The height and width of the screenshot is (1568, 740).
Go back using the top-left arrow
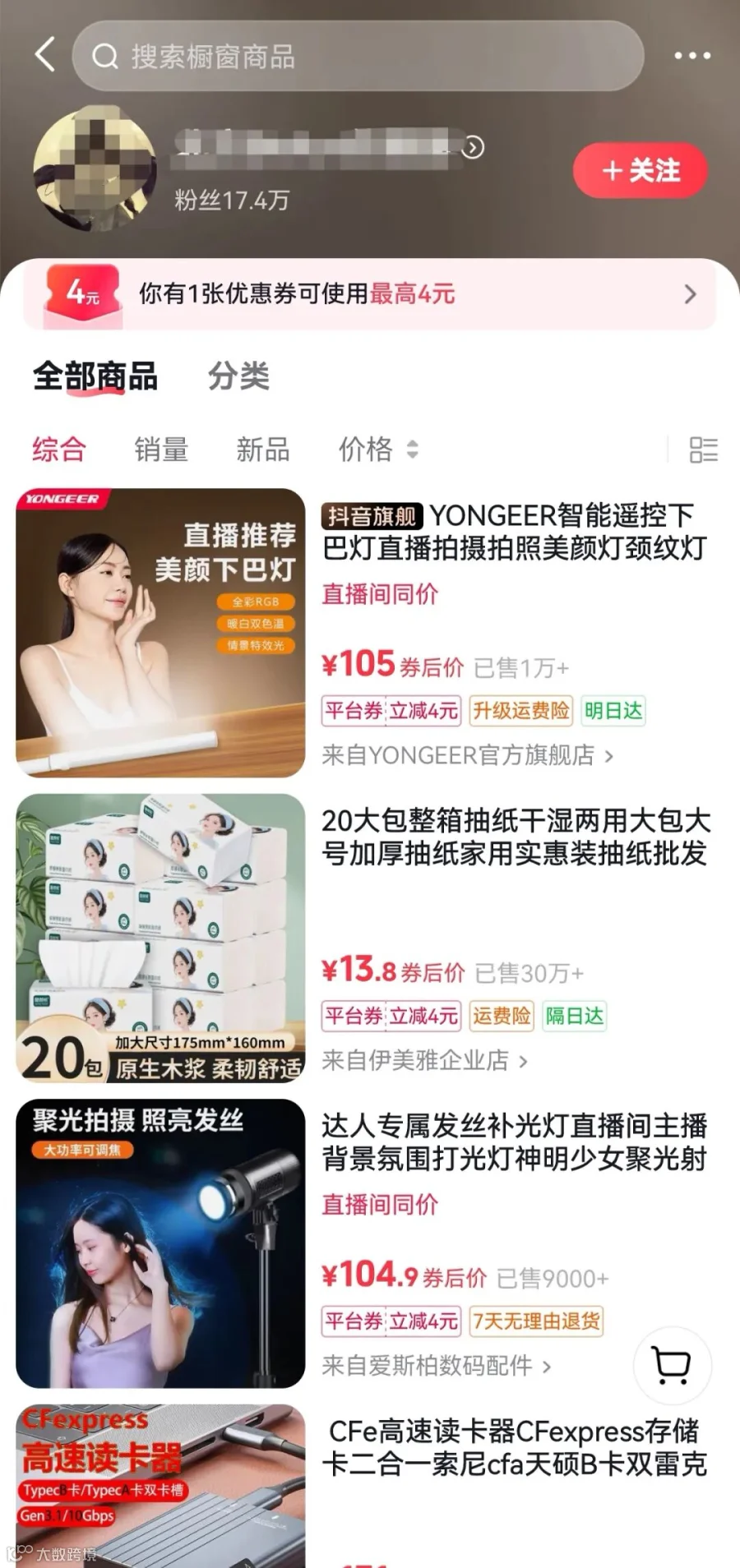click(x=45, y=55)
